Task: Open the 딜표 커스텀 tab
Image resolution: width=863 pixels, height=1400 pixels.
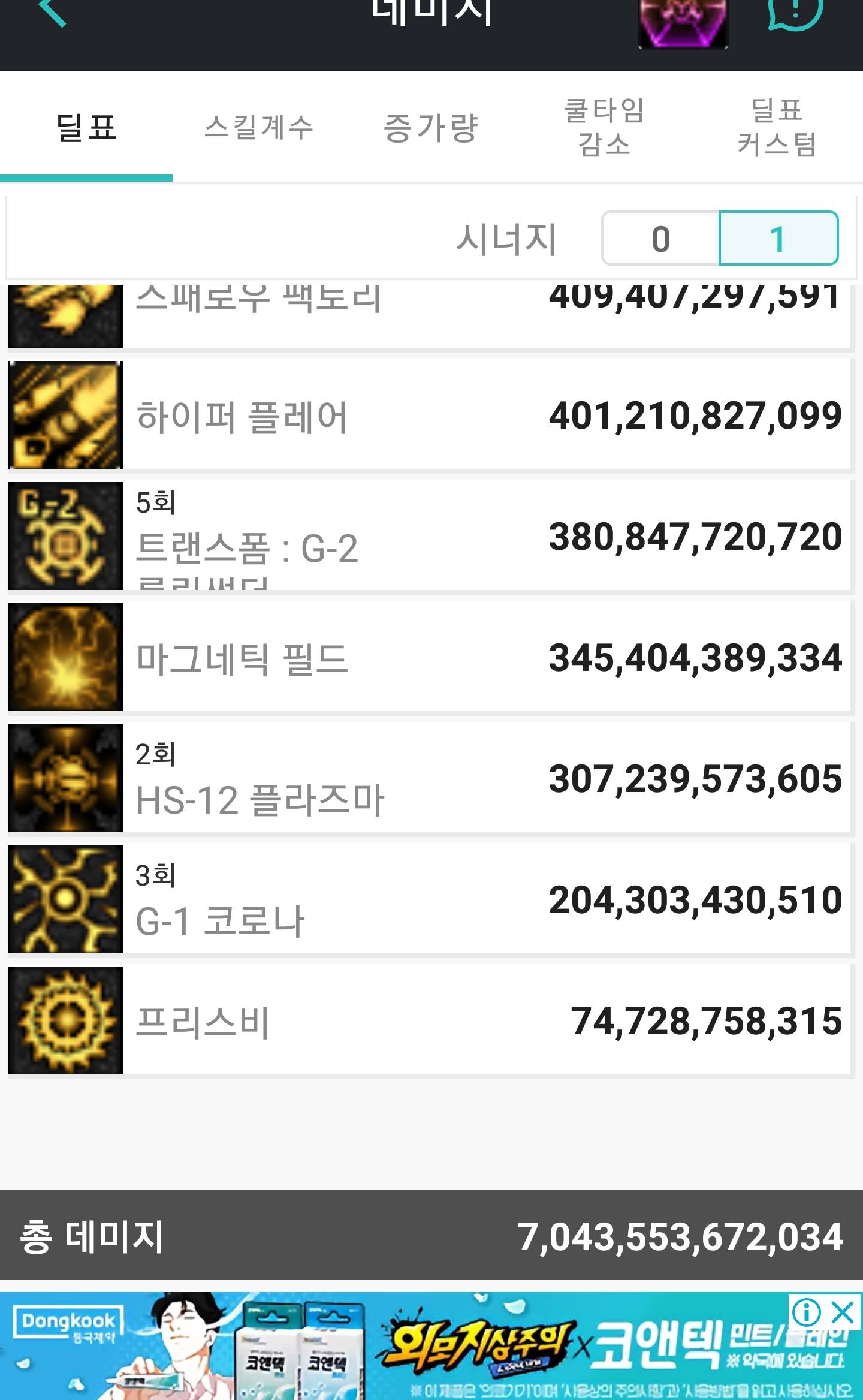Action: [777, 127]
